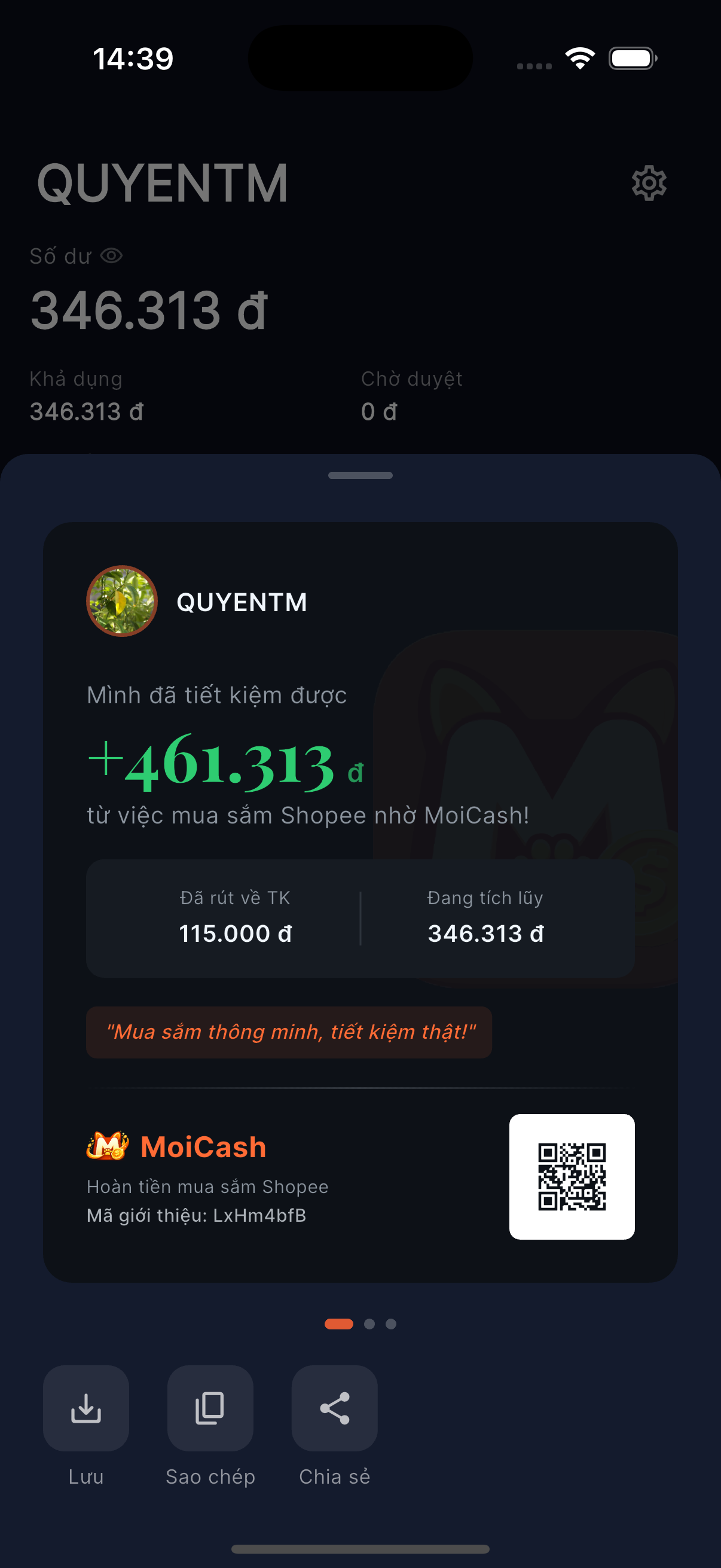Share the savings card via Chia sẻ
Screen dimensions: 721x1568
(334, 1408)
